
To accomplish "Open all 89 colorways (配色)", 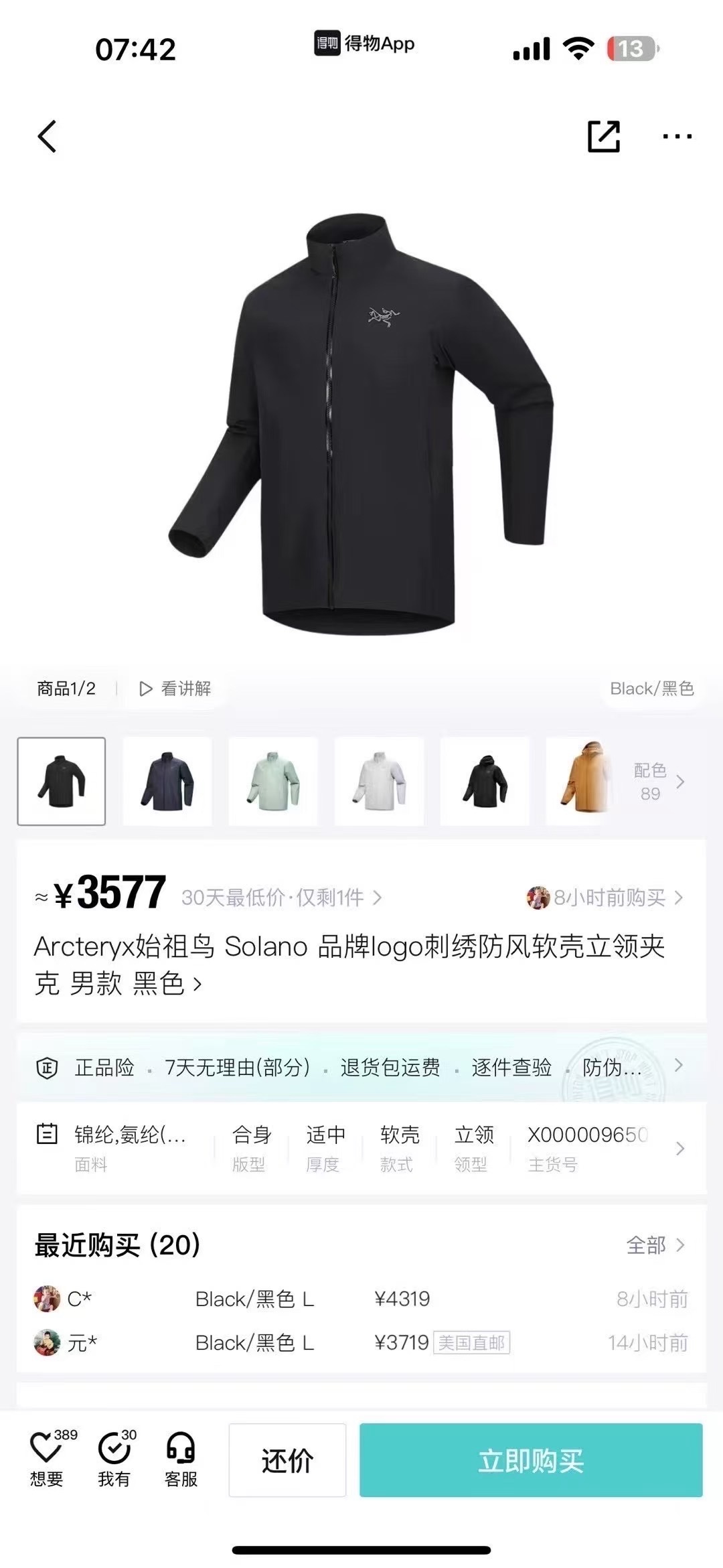I will coord(658,782).
